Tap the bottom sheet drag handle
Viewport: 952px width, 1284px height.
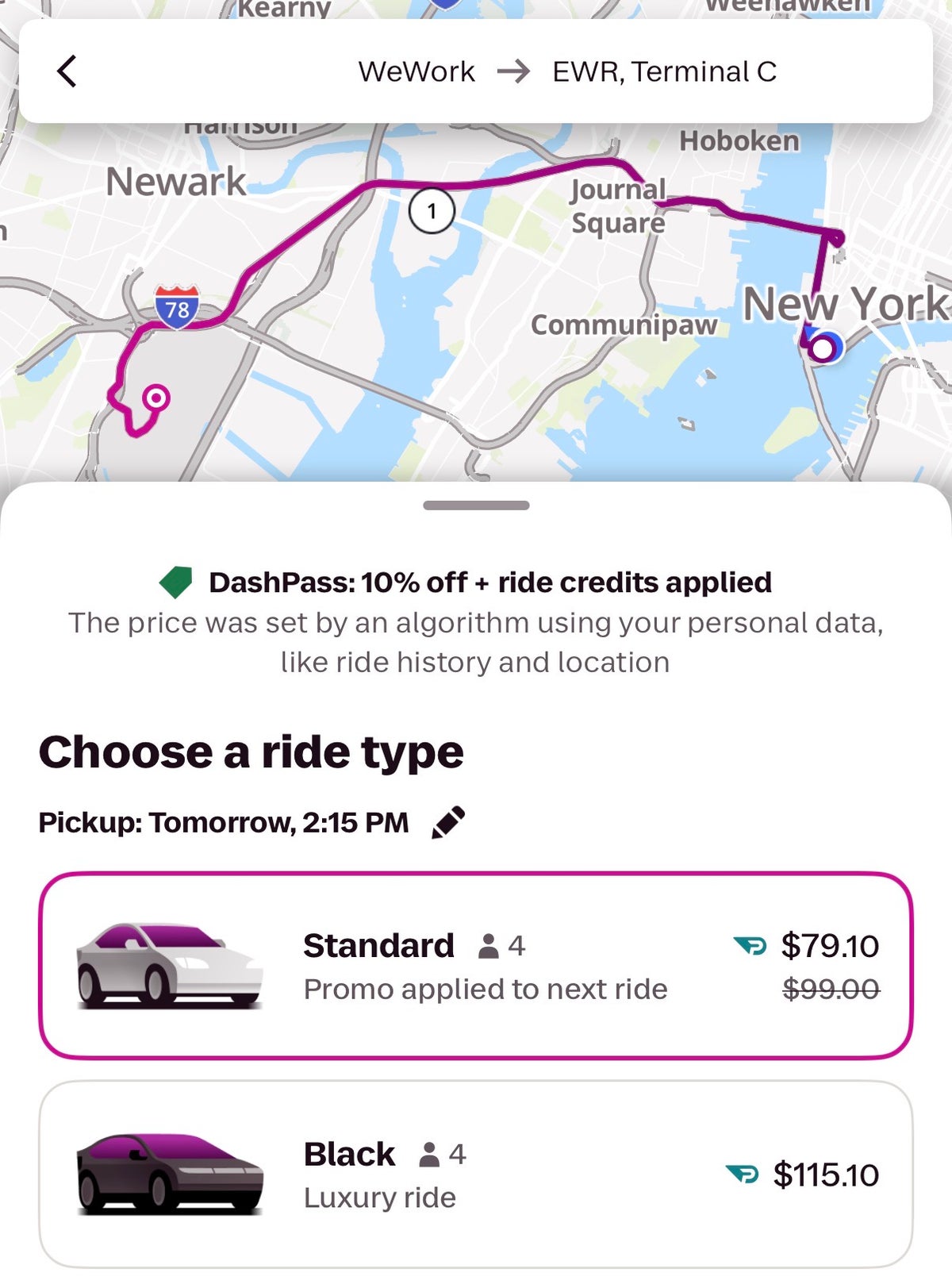tap(476, 506)
